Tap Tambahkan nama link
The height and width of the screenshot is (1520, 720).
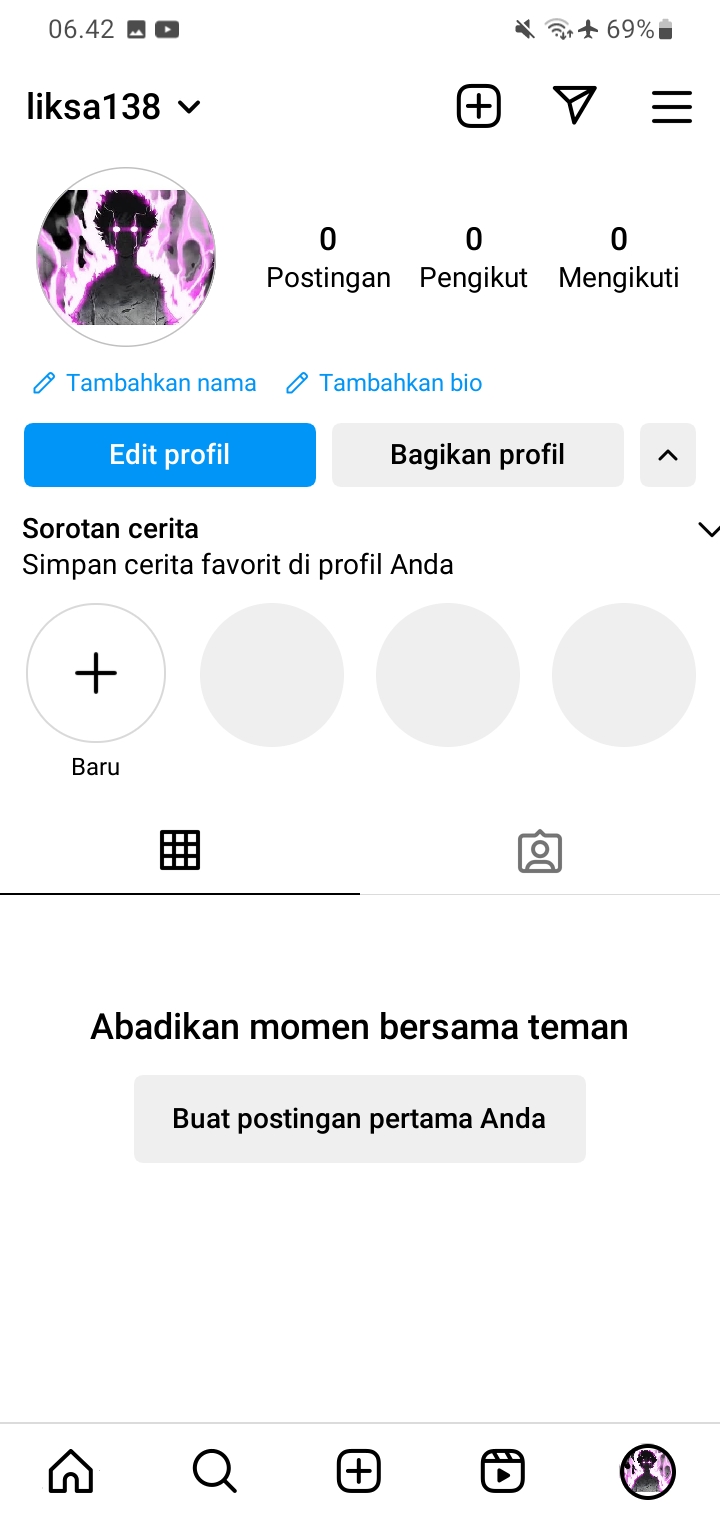[145, 383]
